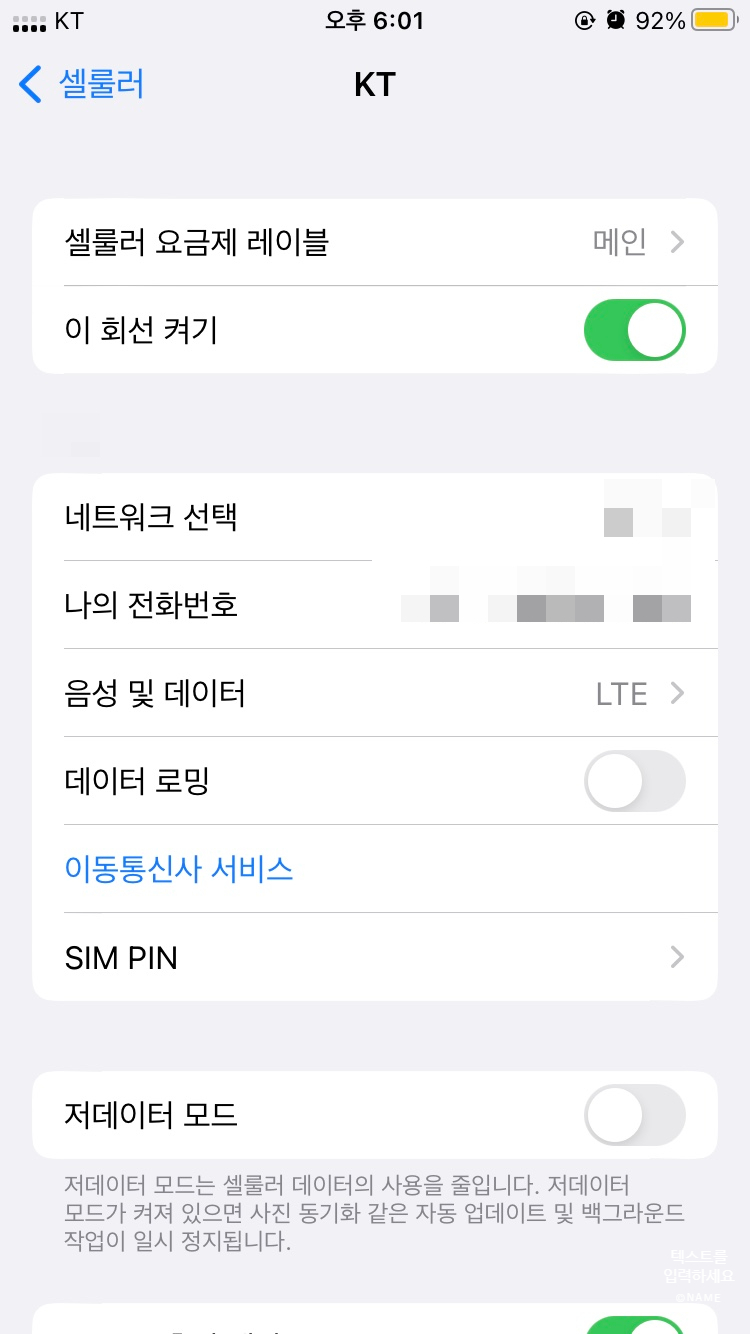Open 셀룰러 요금제 레이블 setting
750x1334 pixels.
(375, 242)
